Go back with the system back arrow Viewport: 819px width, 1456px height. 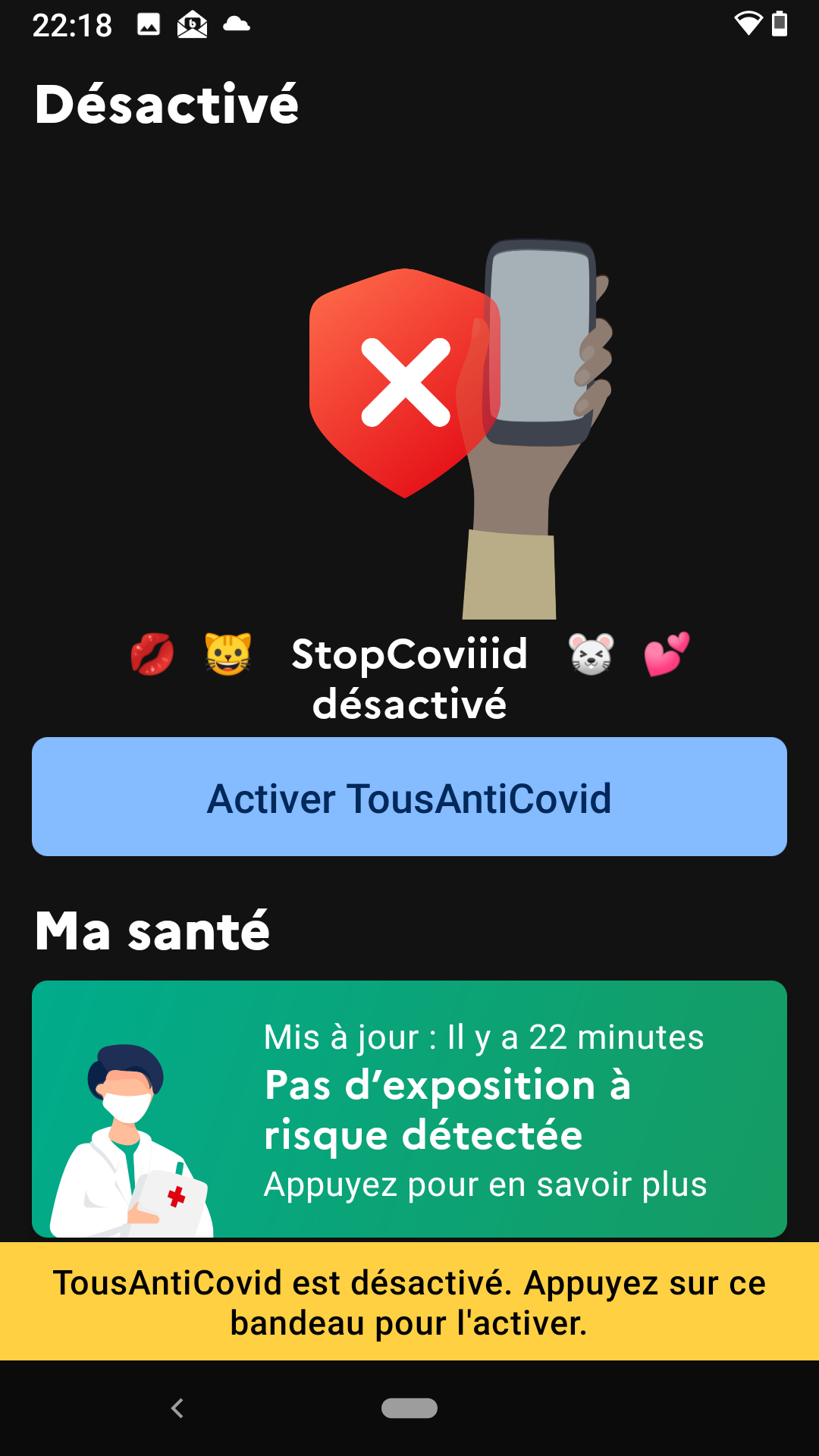[x=177, y=1408]
